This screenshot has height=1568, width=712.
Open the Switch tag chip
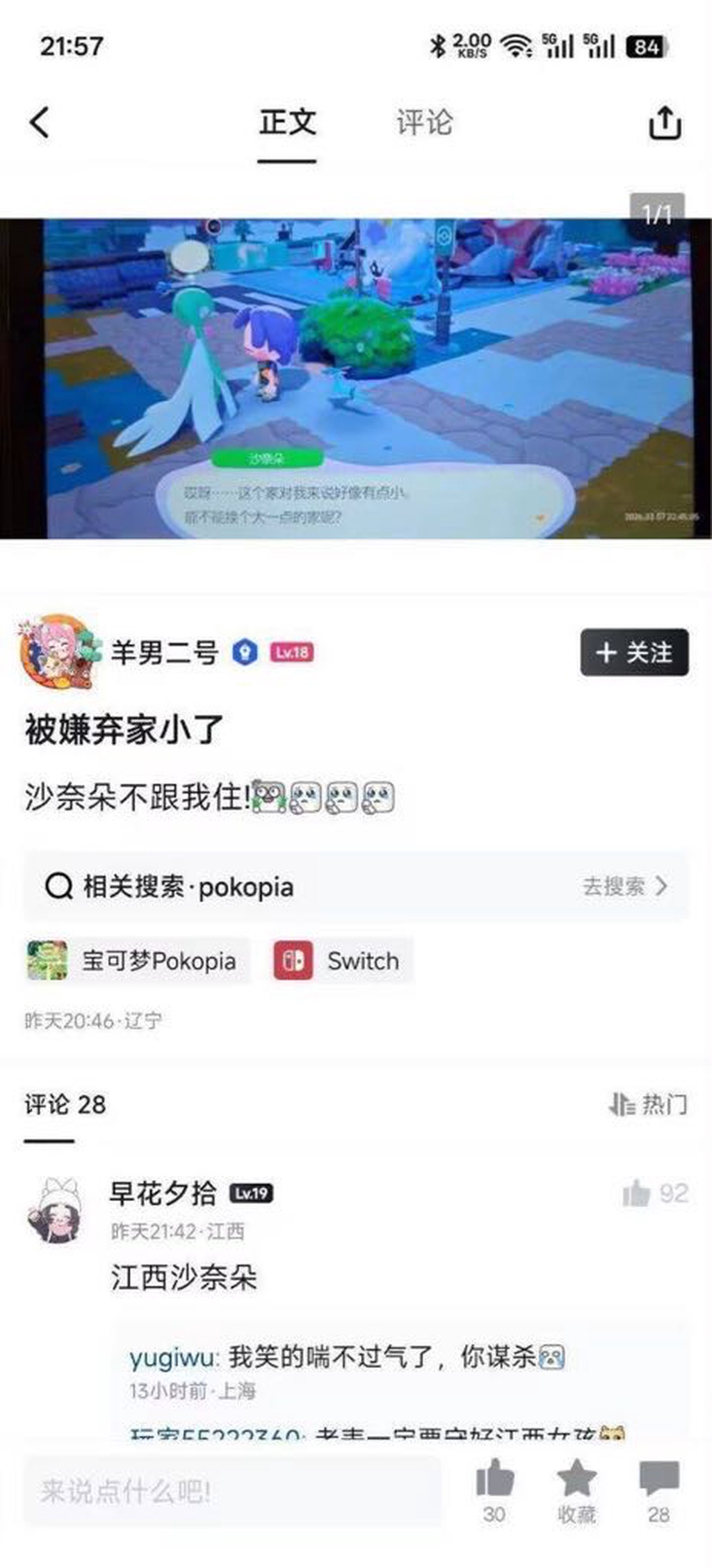click(x=343, y=961)
